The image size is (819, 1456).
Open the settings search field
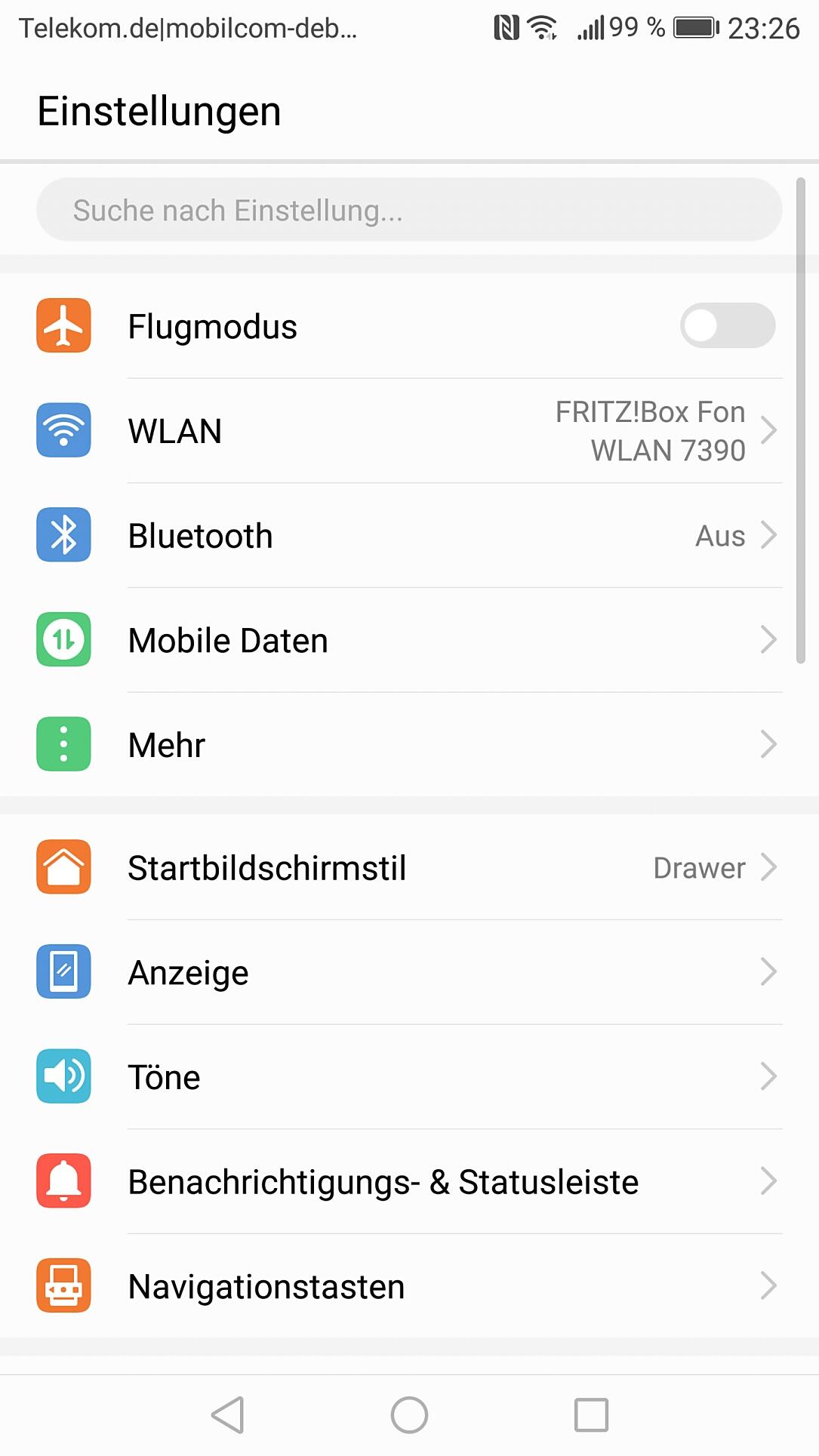(408, 210)
